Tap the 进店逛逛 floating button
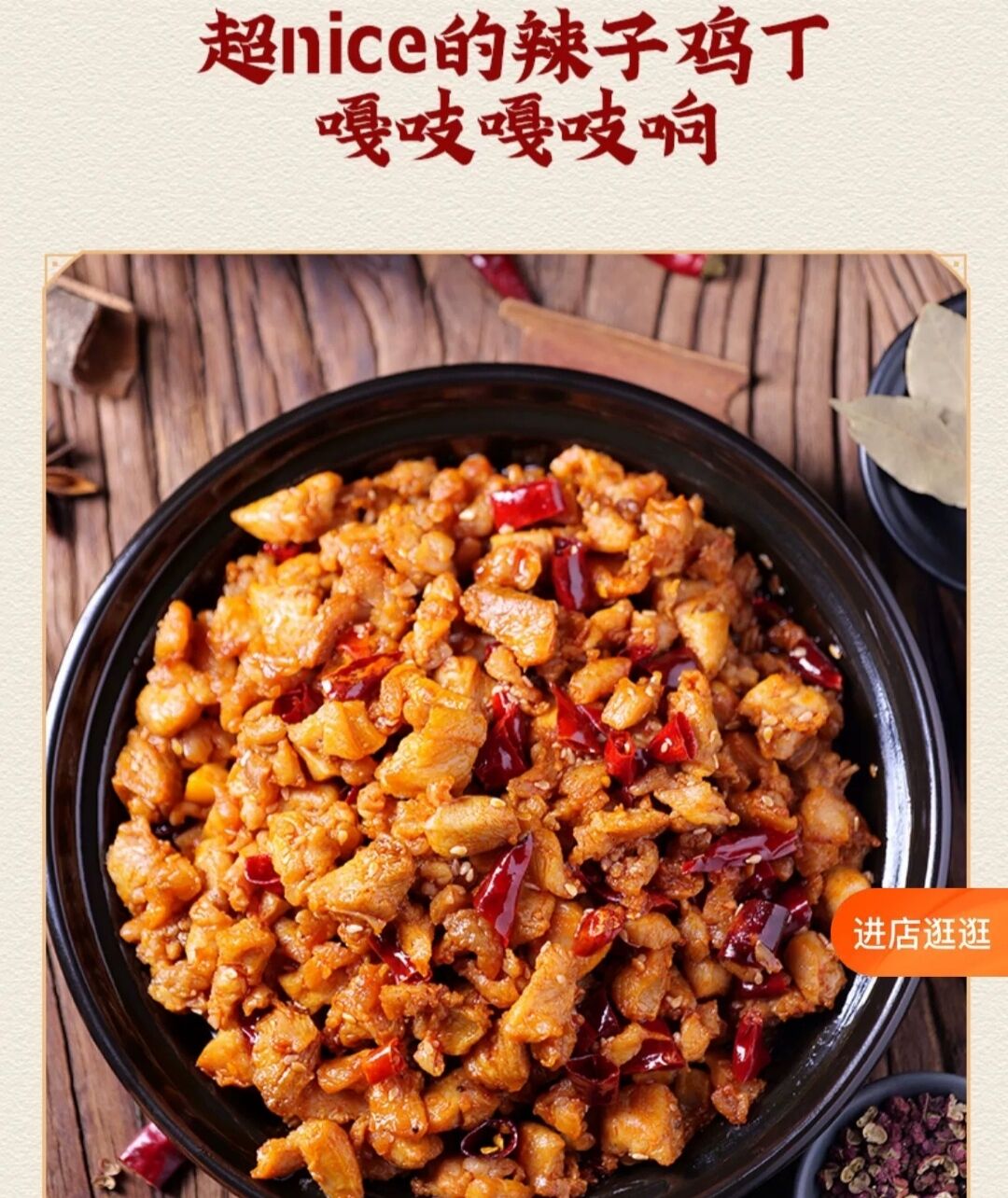Screen dimensions: 1008x1198 point(921,932)
